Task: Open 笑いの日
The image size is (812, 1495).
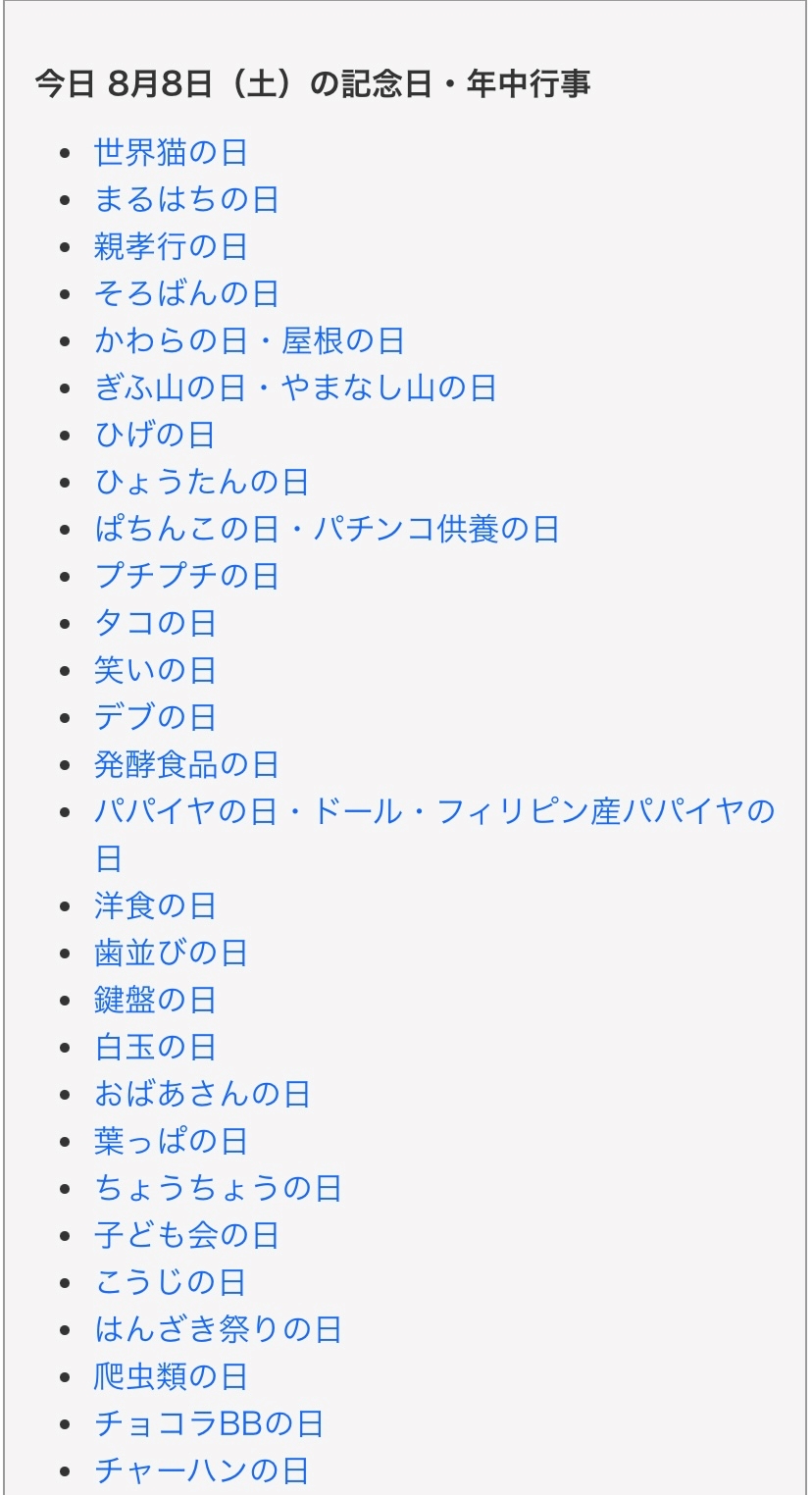Action: click(x=155, y=671)
